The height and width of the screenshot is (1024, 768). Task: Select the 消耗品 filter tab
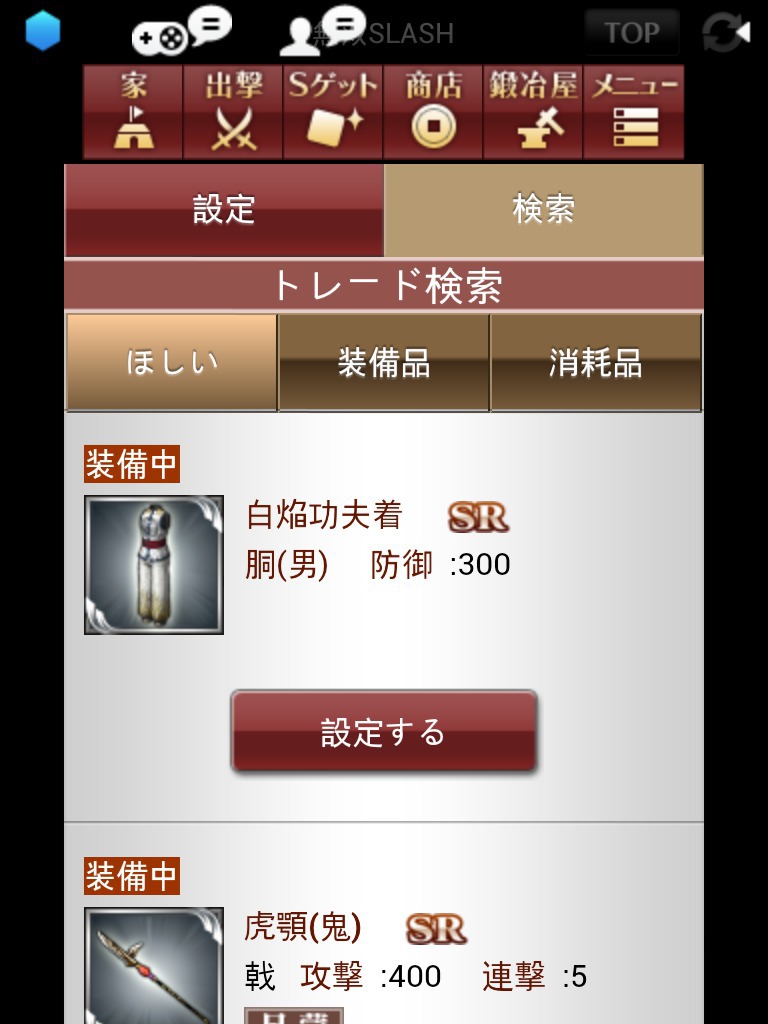pos(596,362)
